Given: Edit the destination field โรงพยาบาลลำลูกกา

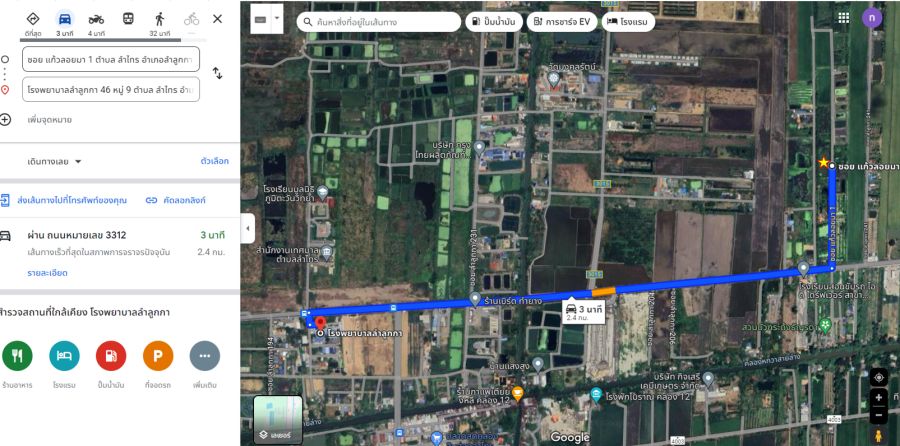Looking at the screenshot, I should pyautogui.click(x=112, y=90).
